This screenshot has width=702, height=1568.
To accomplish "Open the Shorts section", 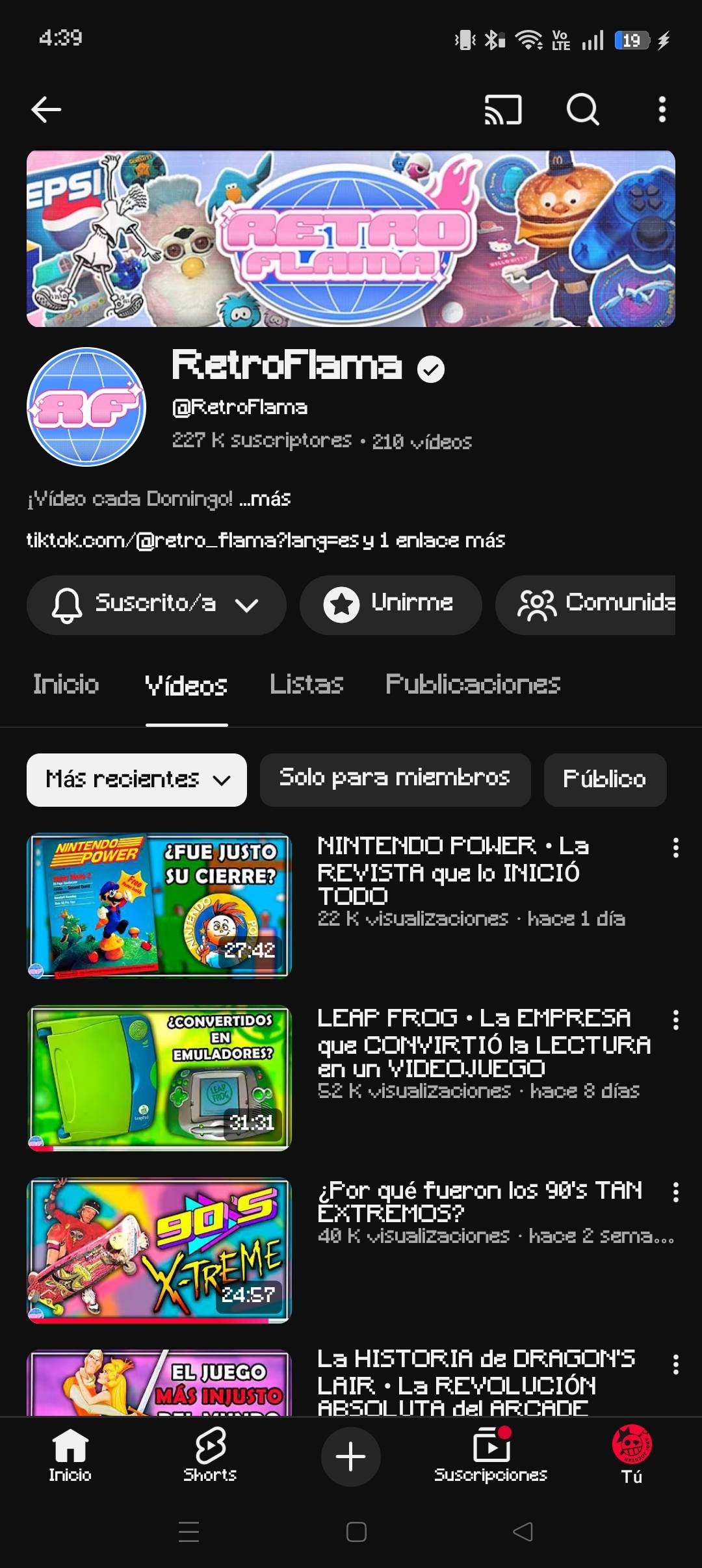I will [x=210, y=1456].
